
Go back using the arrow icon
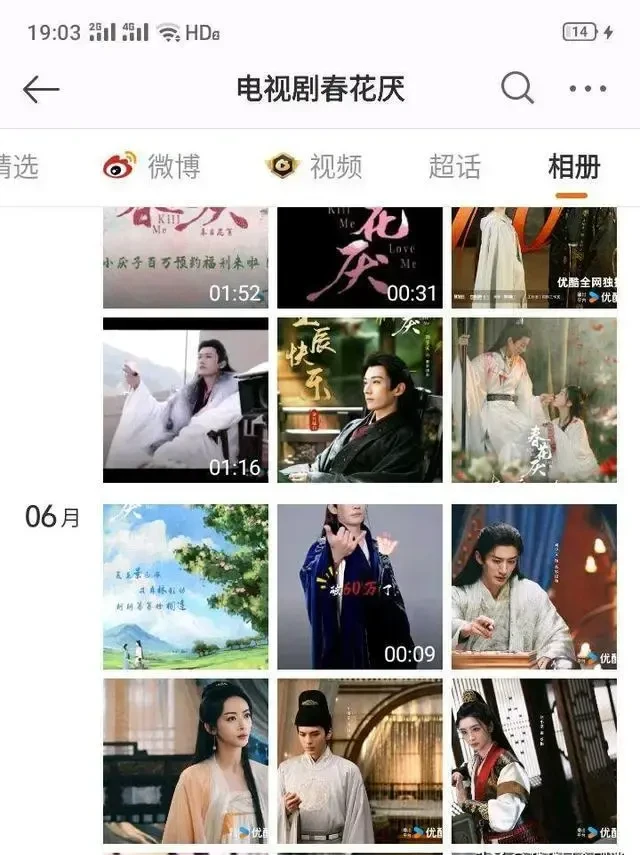pos(42,89)
